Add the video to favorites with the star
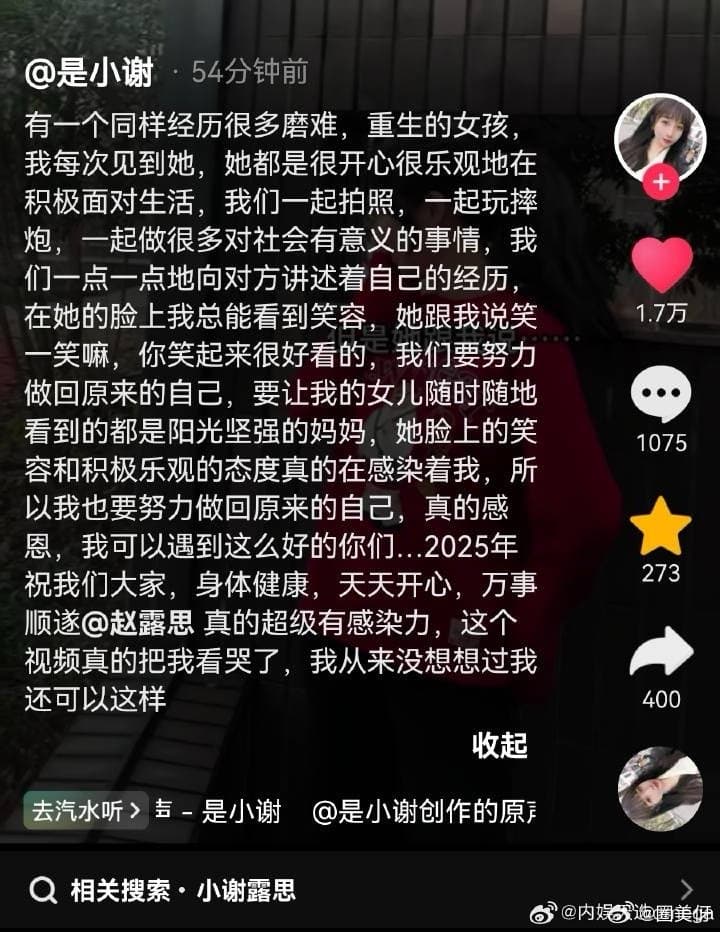720x932 pixels. [661, 526]
